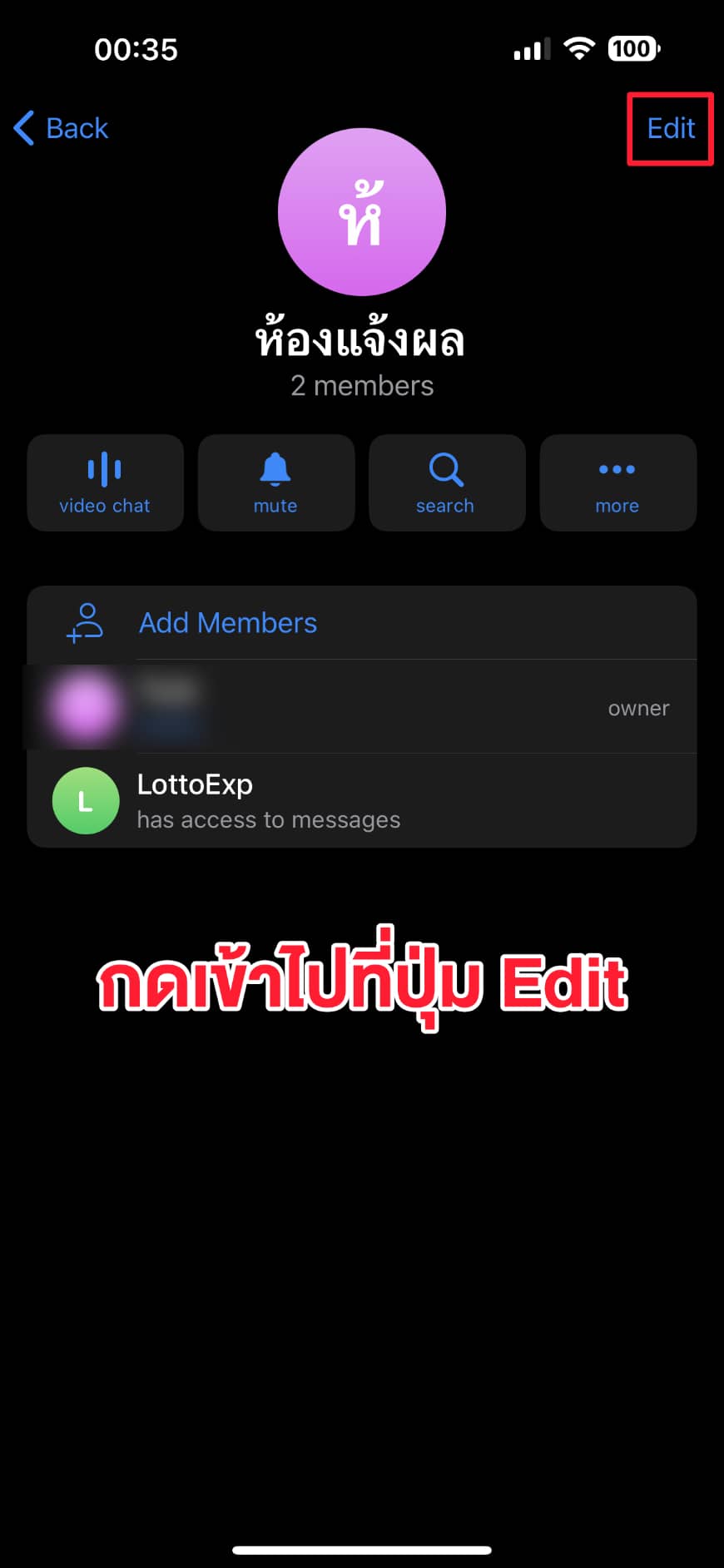
Task: Start a video chat in the group
Action: pos(105,482)
